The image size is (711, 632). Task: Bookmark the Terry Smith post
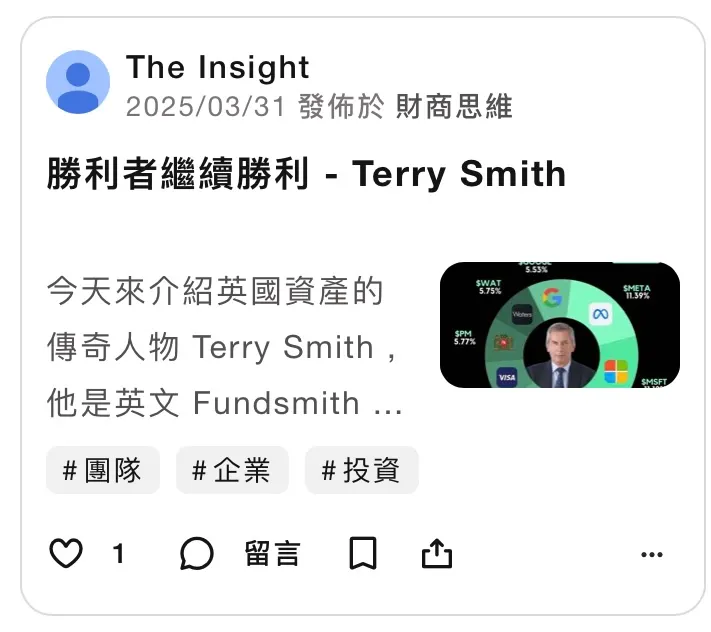363,553
